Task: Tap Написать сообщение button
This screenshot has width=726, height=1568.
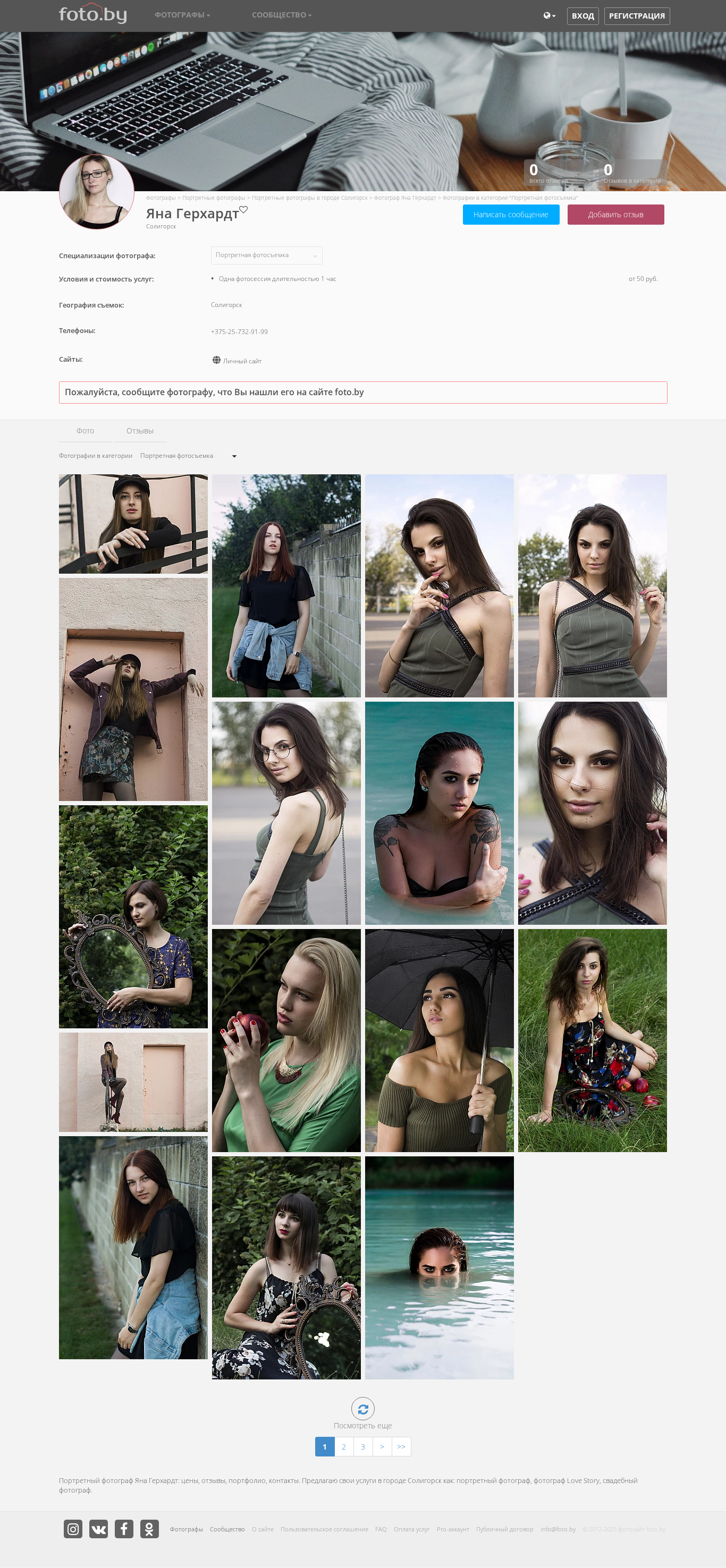Action: [x=510, y=214]
